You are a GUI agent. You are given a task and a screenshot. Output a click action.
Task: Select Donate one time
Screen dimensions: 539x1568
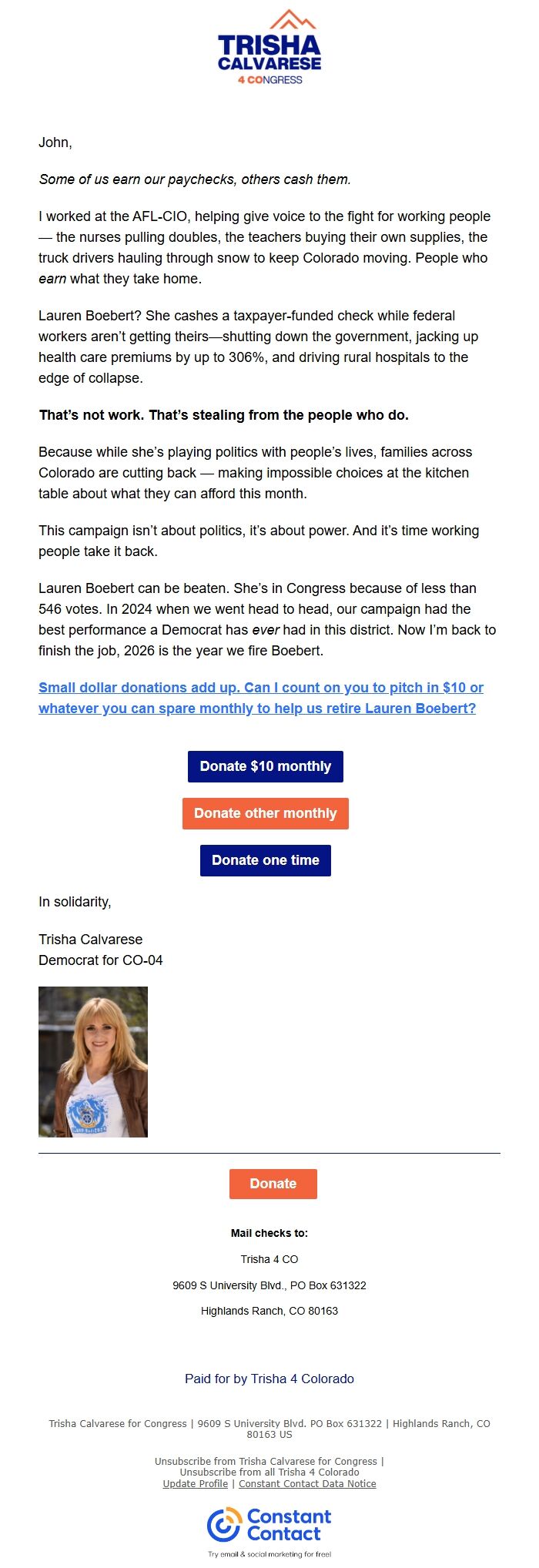pos(266,860)
